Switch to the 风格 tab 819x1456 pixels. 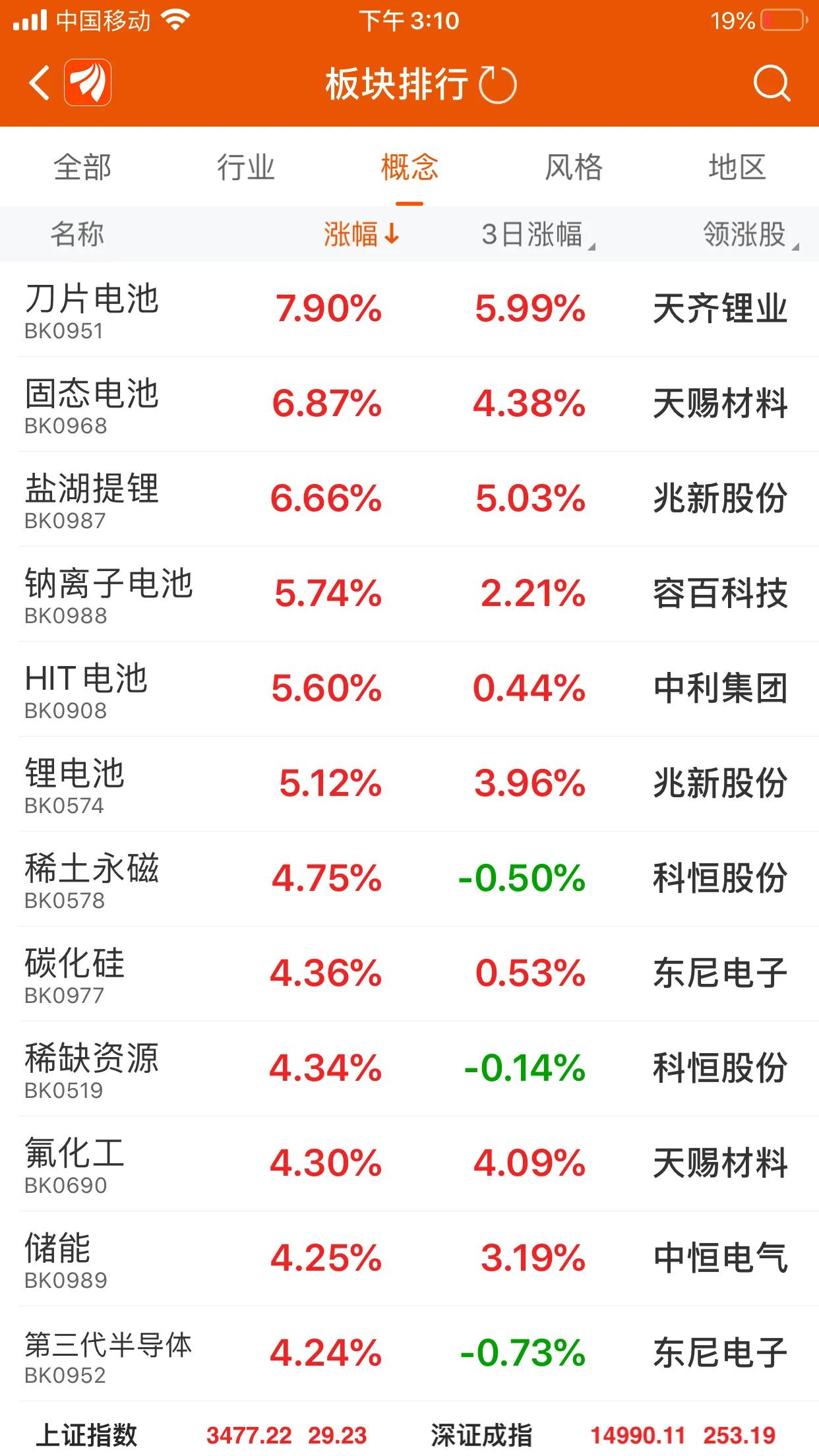[x=574, y=167]
